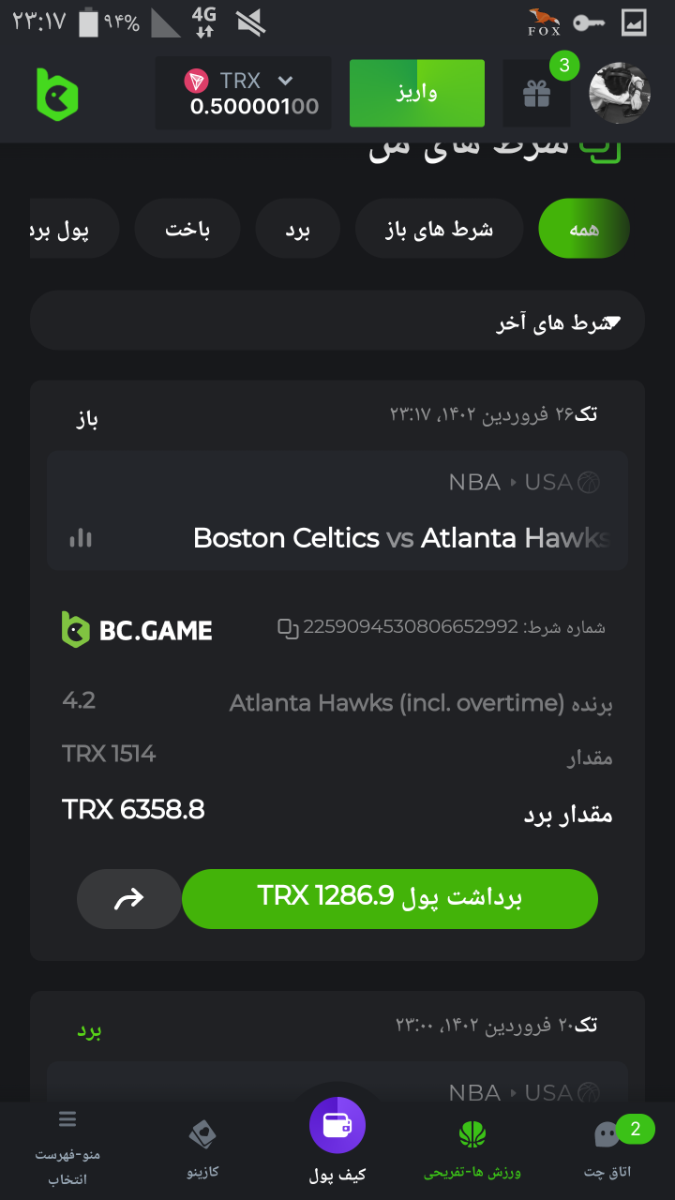Image resolution: width=675 pixels, height=1200 pixels.
Task: Share the Atlanta Hawks bet
Action: (x=129, y=899)
